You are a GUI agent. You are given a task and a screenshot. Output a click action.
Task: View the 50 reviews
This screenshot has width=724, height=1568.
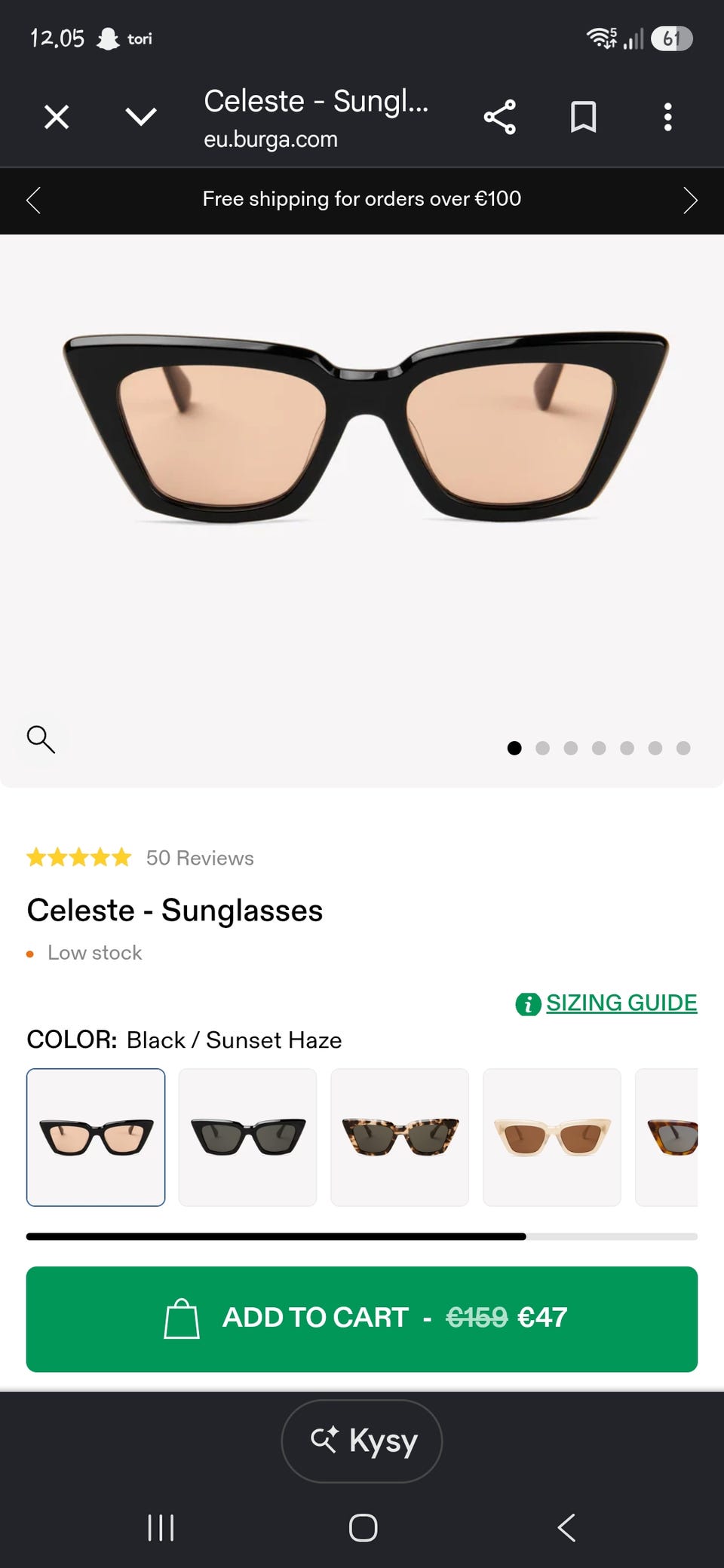(x=200, y=858)
